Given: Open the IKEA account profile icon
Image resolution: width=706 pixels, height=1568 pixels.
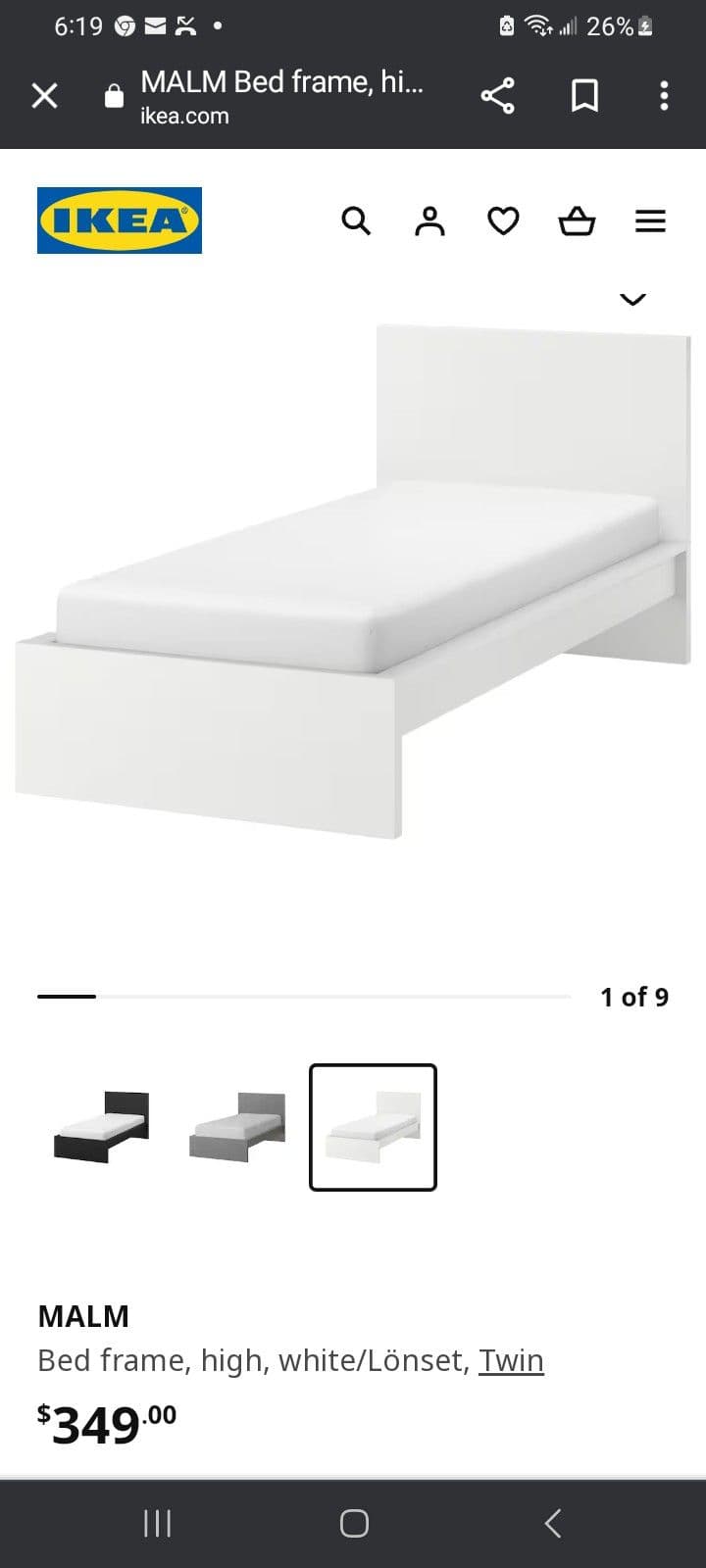Looking at the screenshot, I should pos(429,221).
